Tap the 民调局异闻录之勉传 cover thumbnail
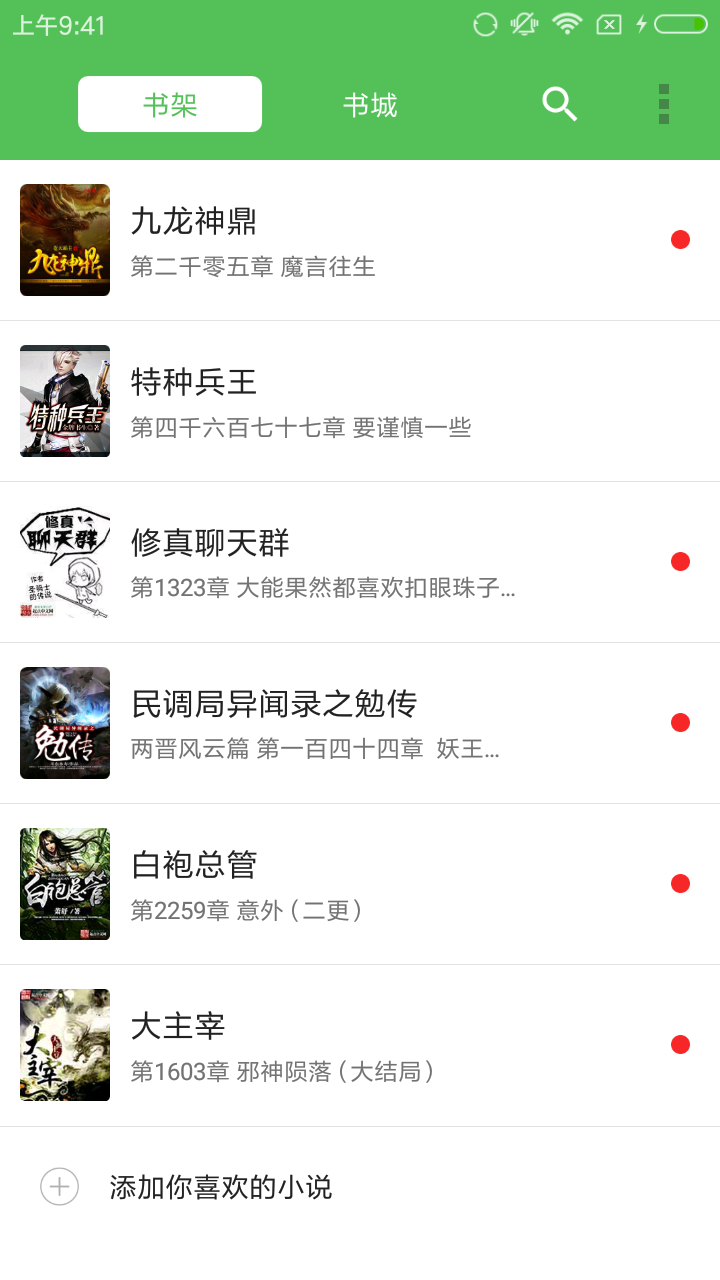 (64, 722)
